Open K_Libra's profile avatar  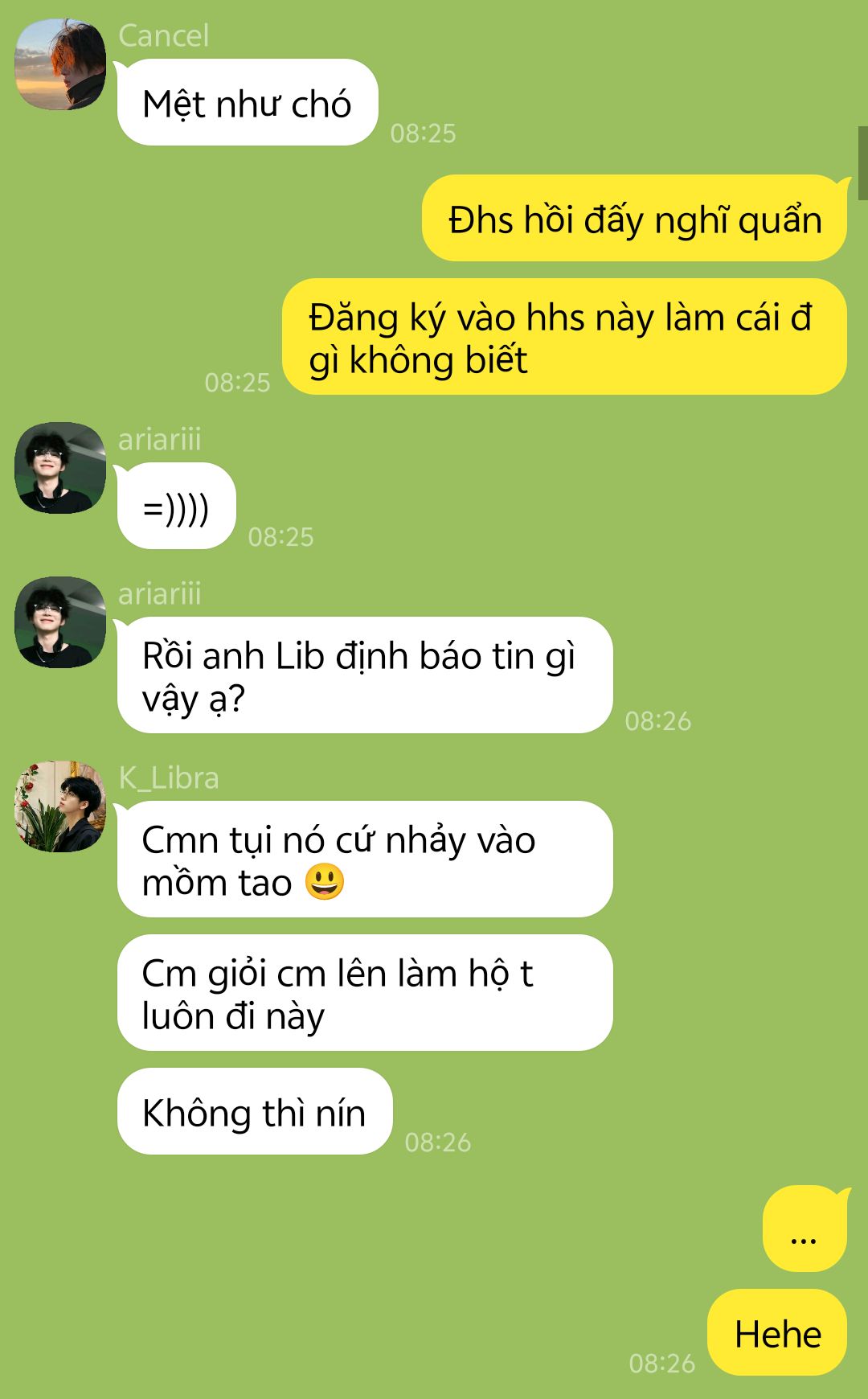(x=60, y=806)
